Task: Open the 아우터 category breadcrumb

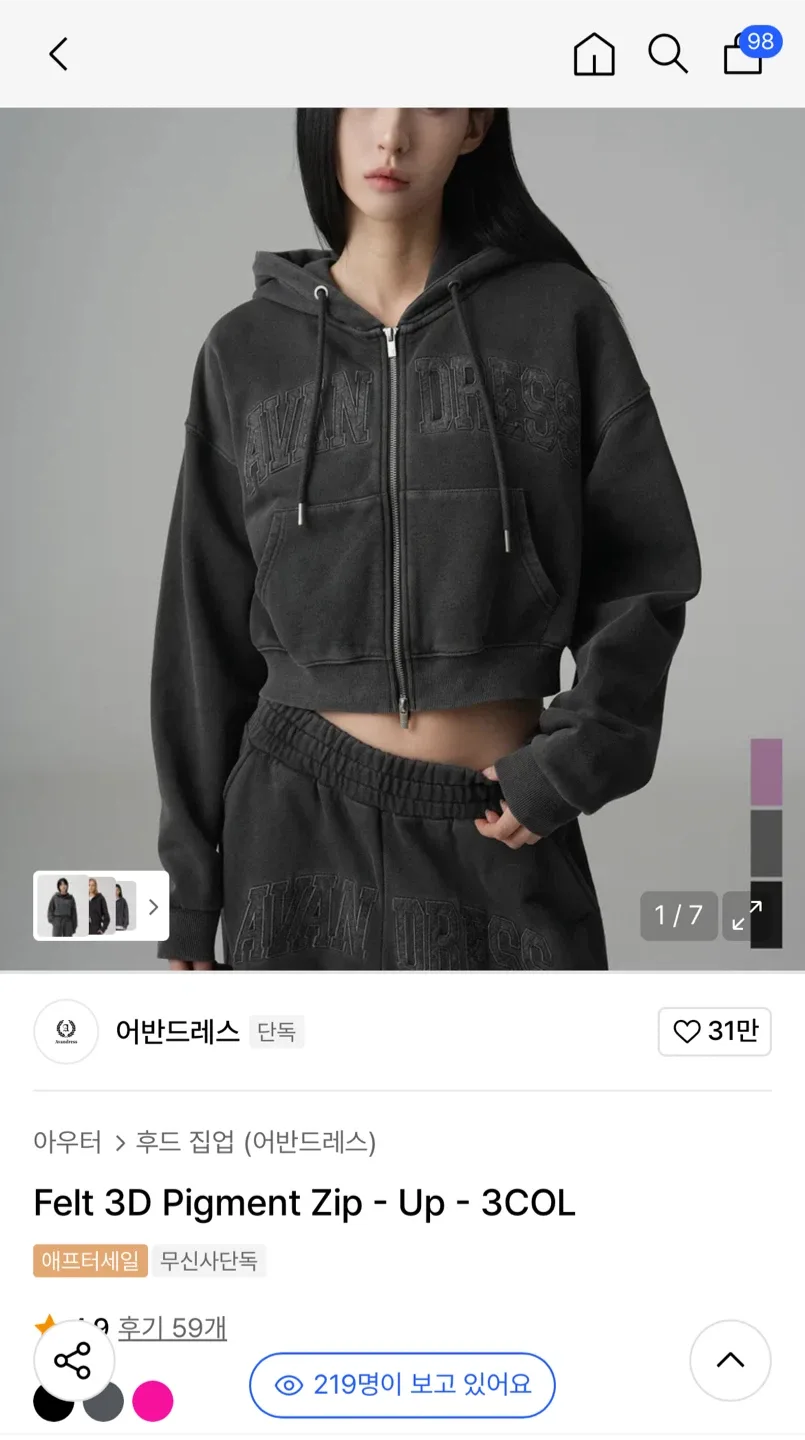Action: pyautogui.click(x=67, y=1141)
